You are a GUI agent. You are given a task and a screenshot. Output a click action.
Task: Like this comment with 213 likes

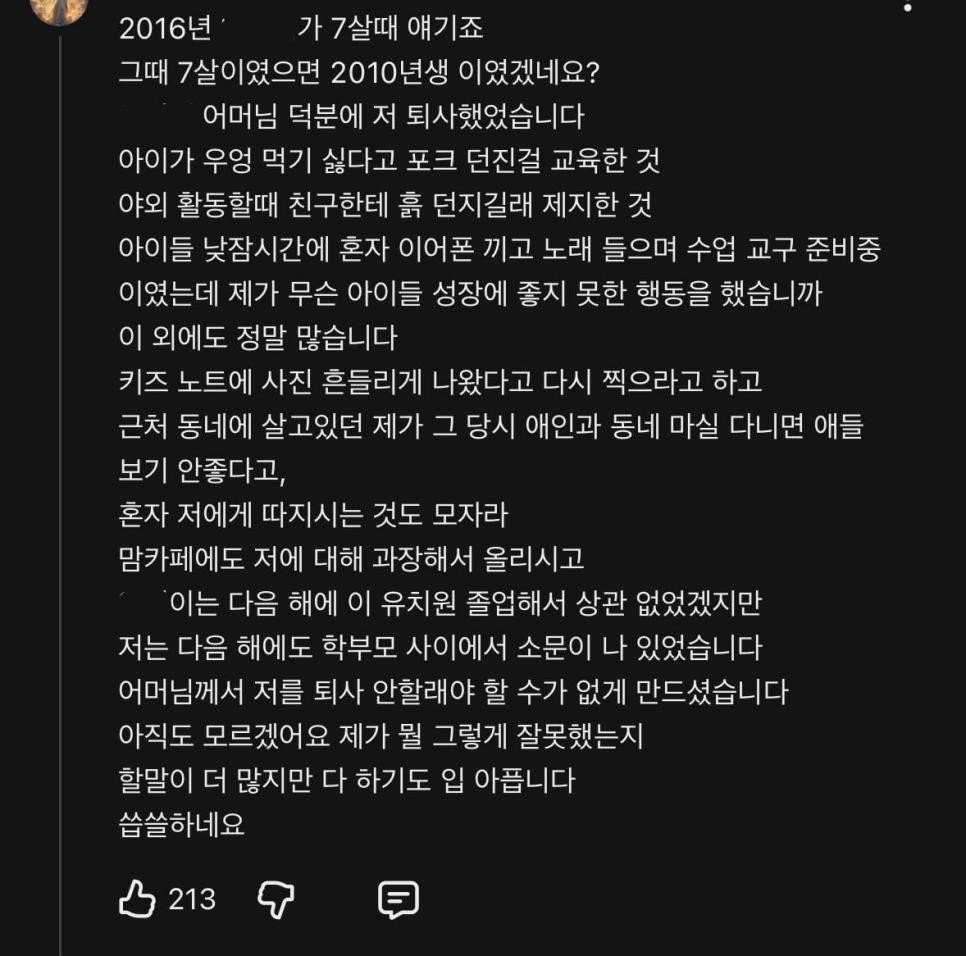point(137,900)
